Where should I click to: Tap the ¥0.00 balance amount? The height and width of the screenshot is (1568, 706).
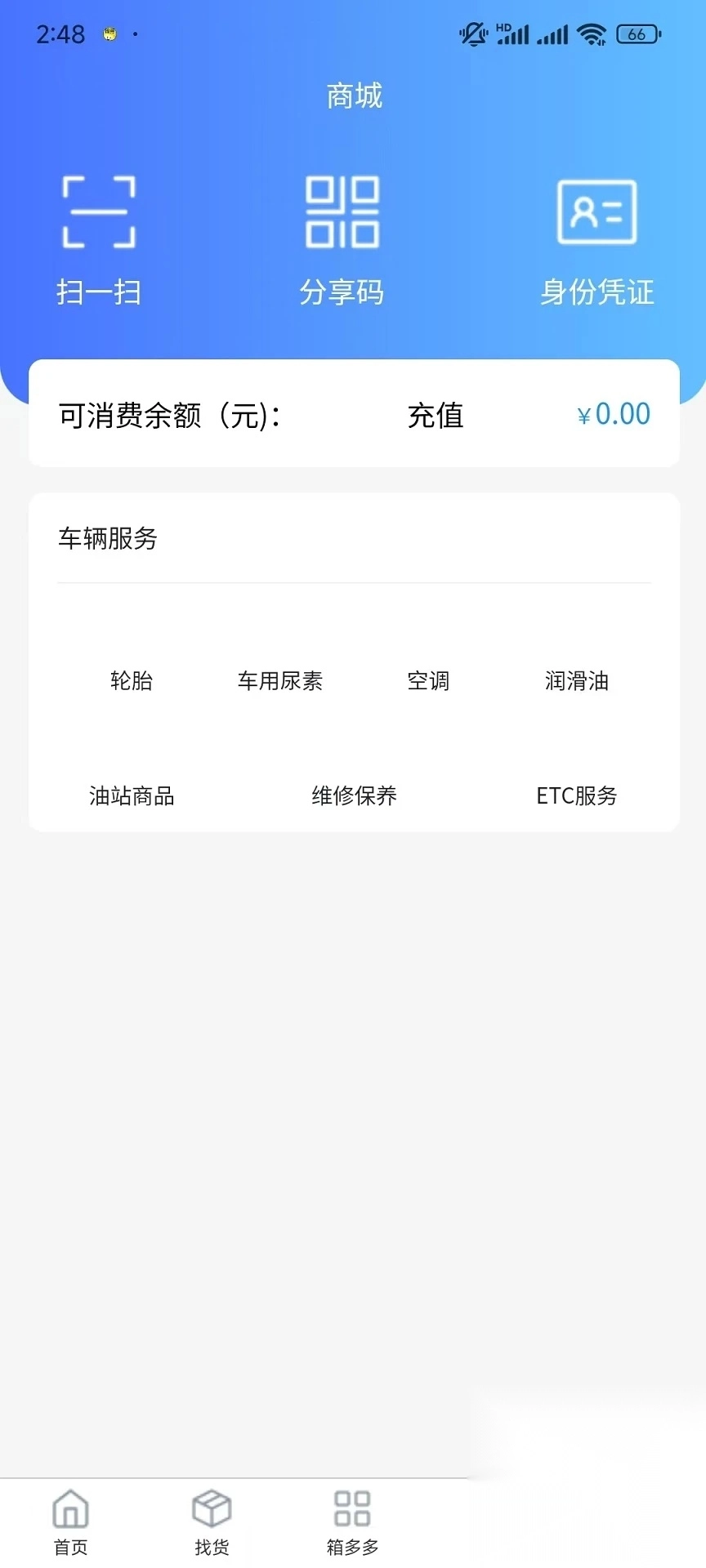point(612,415)
